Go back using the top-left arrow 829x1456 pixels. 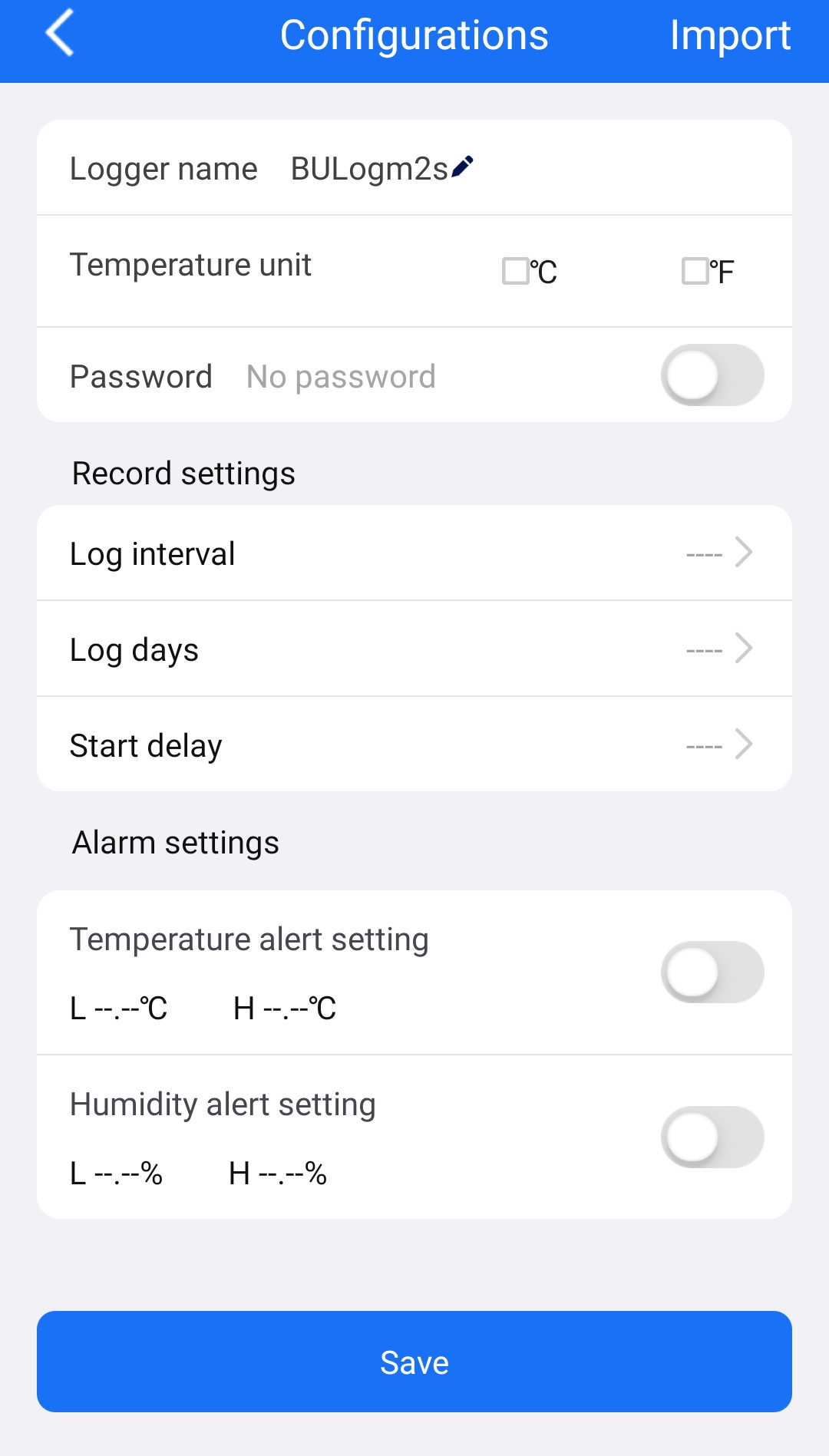pyautogui.click(x=60, y=33)
